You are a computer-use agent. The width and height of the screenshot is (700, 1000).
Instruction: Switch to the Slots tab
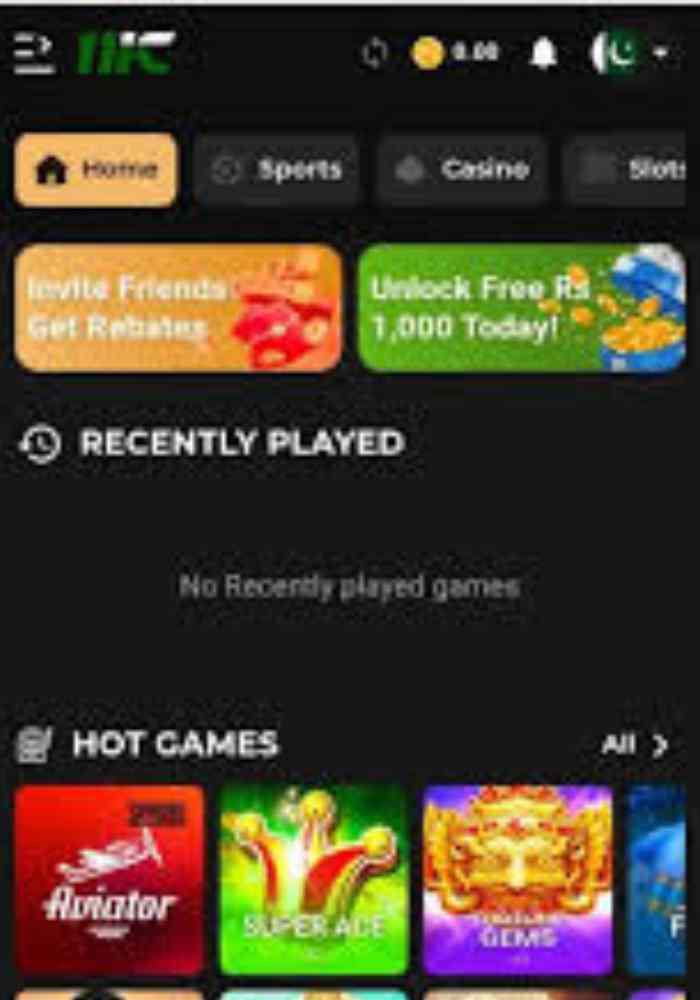pyautogui.click(x=630, y=170)
